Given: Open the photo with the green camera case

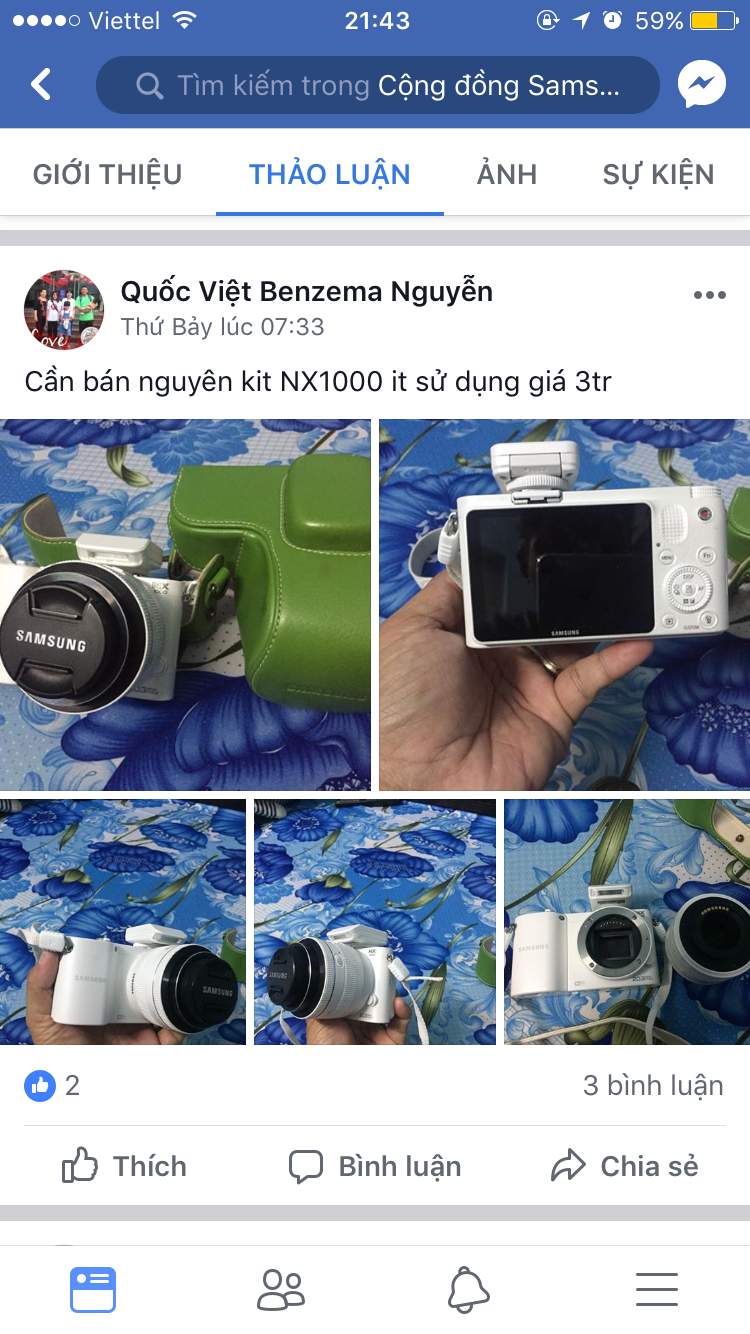Looking at the screenshot, I should 185,604.
